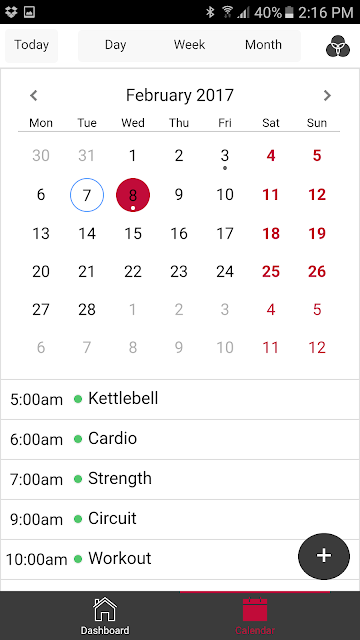Screen dimensions: 360x640
Task: Switch to Day view
Action: pos(115,45)
